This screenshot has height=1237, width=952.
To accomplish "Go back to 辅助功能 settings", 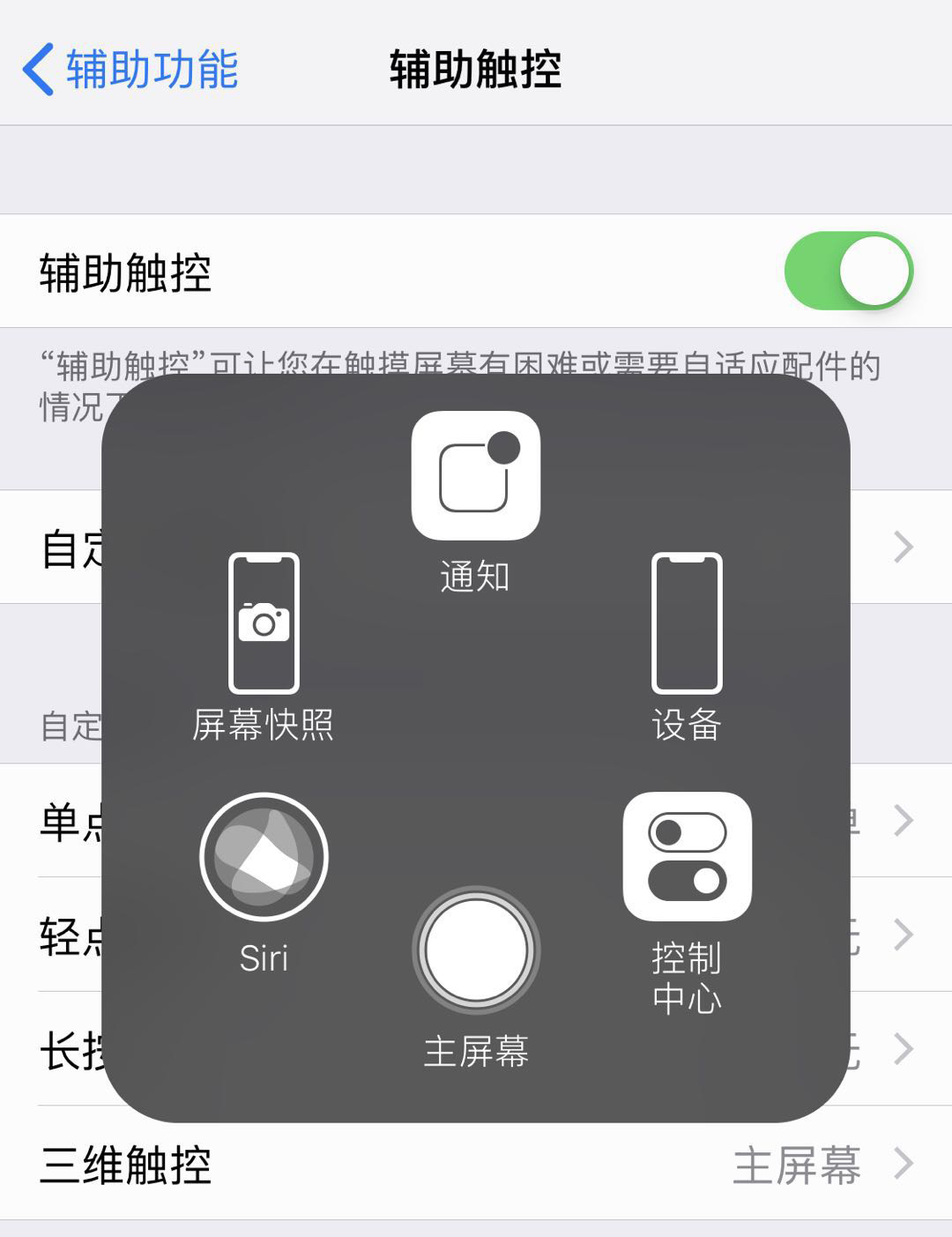I will point(130,69).
